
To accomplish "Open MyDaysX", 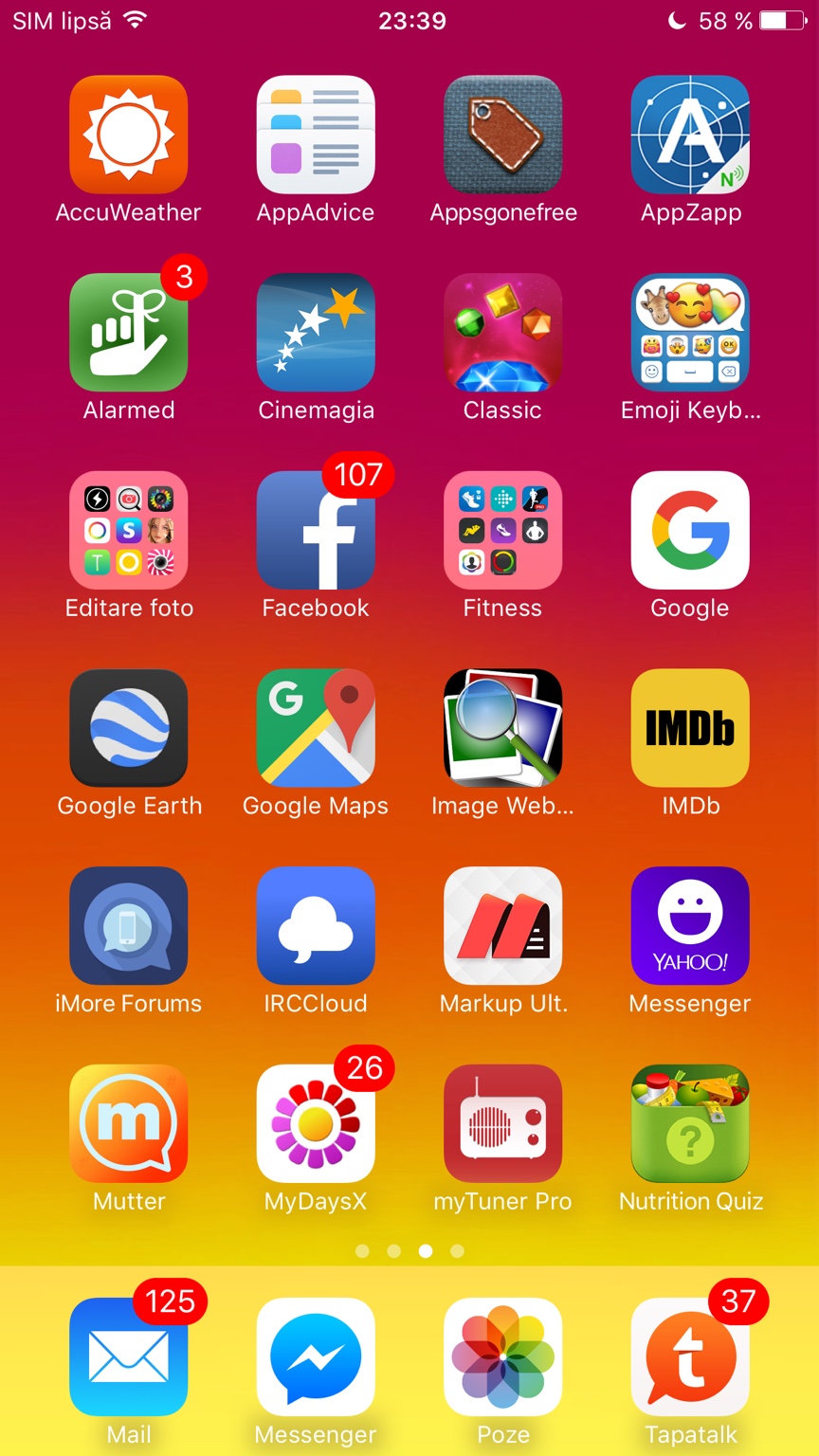I will pos(316,1123).
